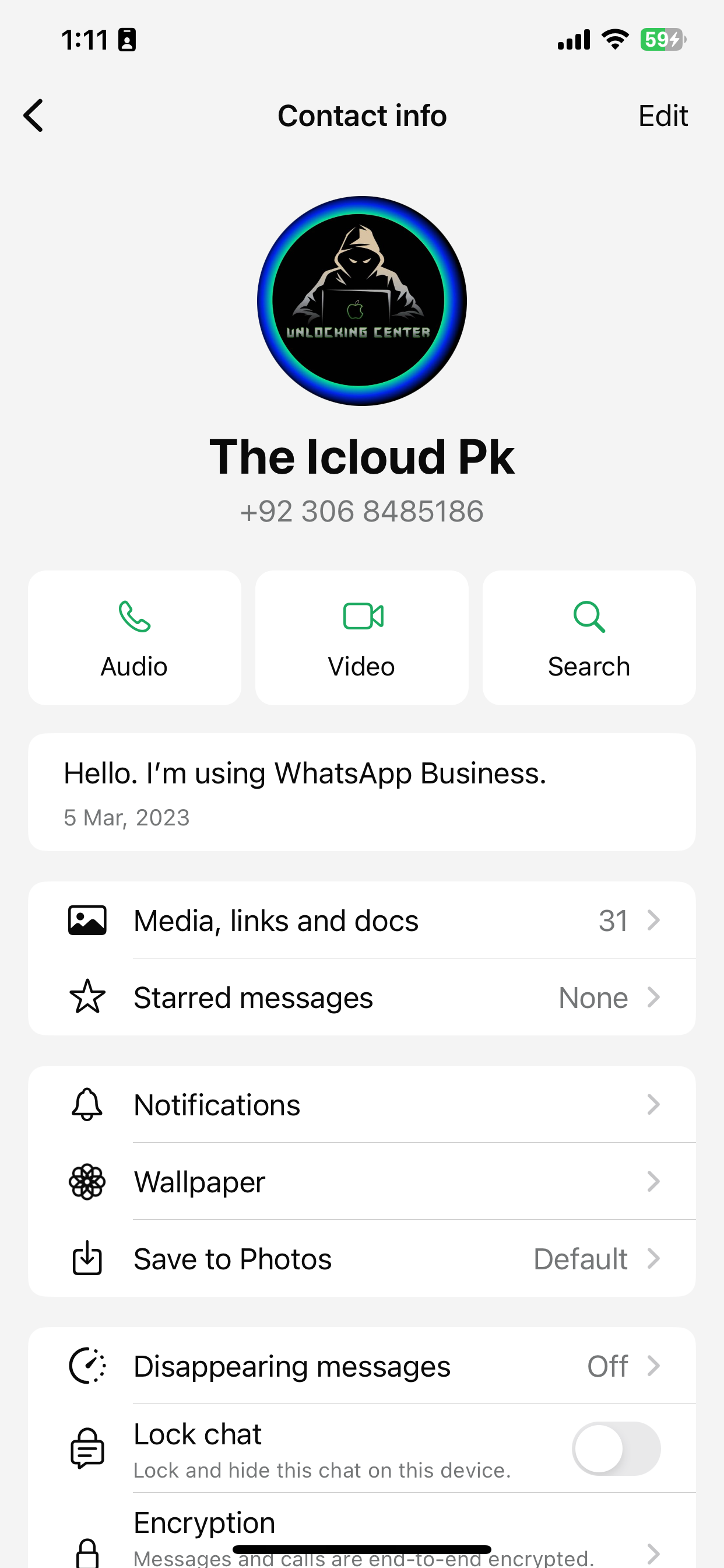The height and width of the screenshot is (1568, 724).
Task: Start an audio call
Action: tap(135, 638)
